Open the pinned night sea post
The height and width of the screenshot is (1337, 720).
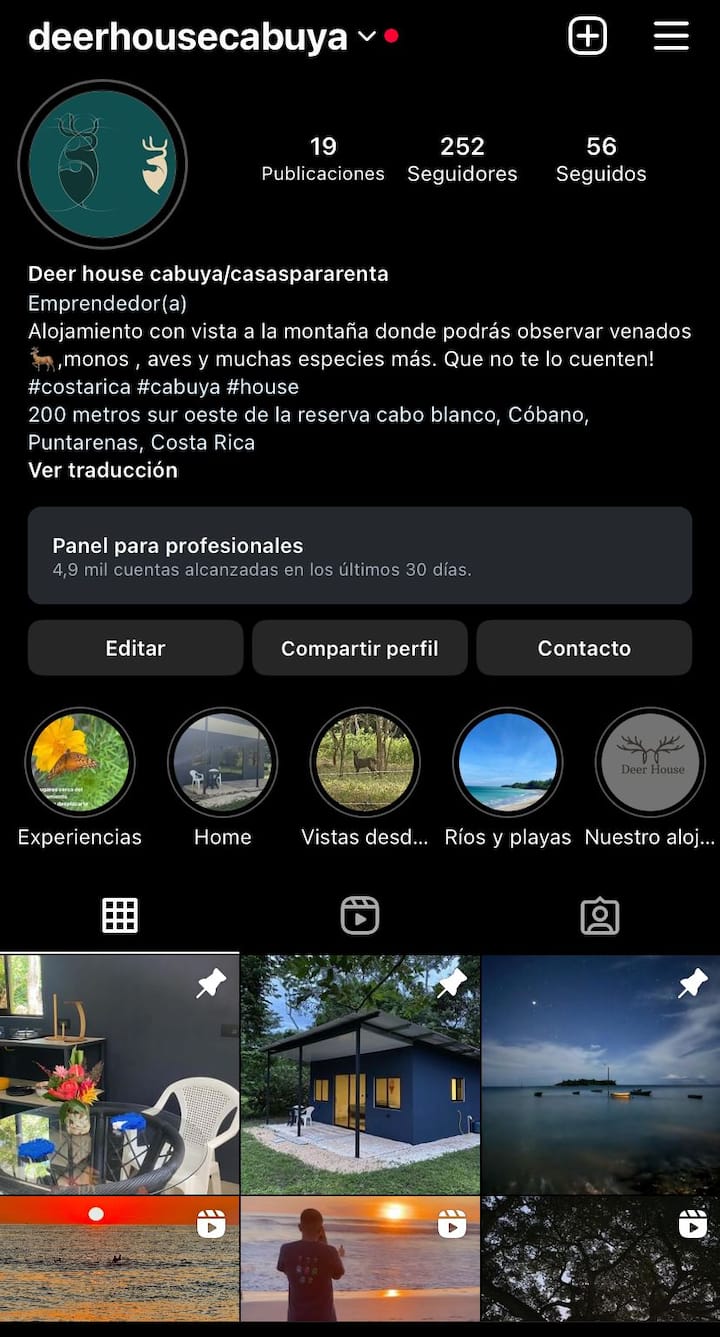coord(600,1075)
